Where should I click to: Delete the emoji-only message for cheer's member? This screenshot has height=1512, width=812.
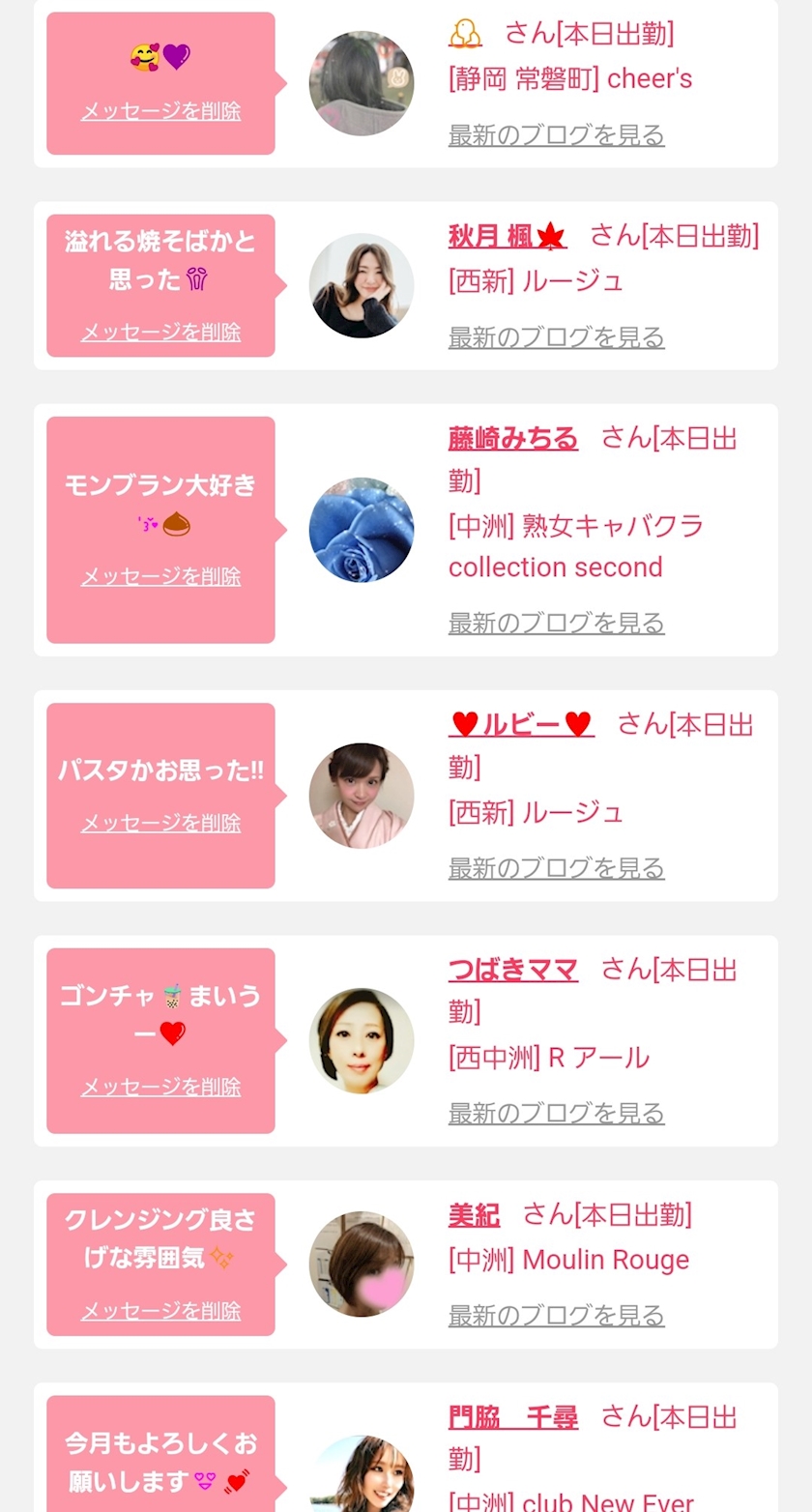[160, 110]
